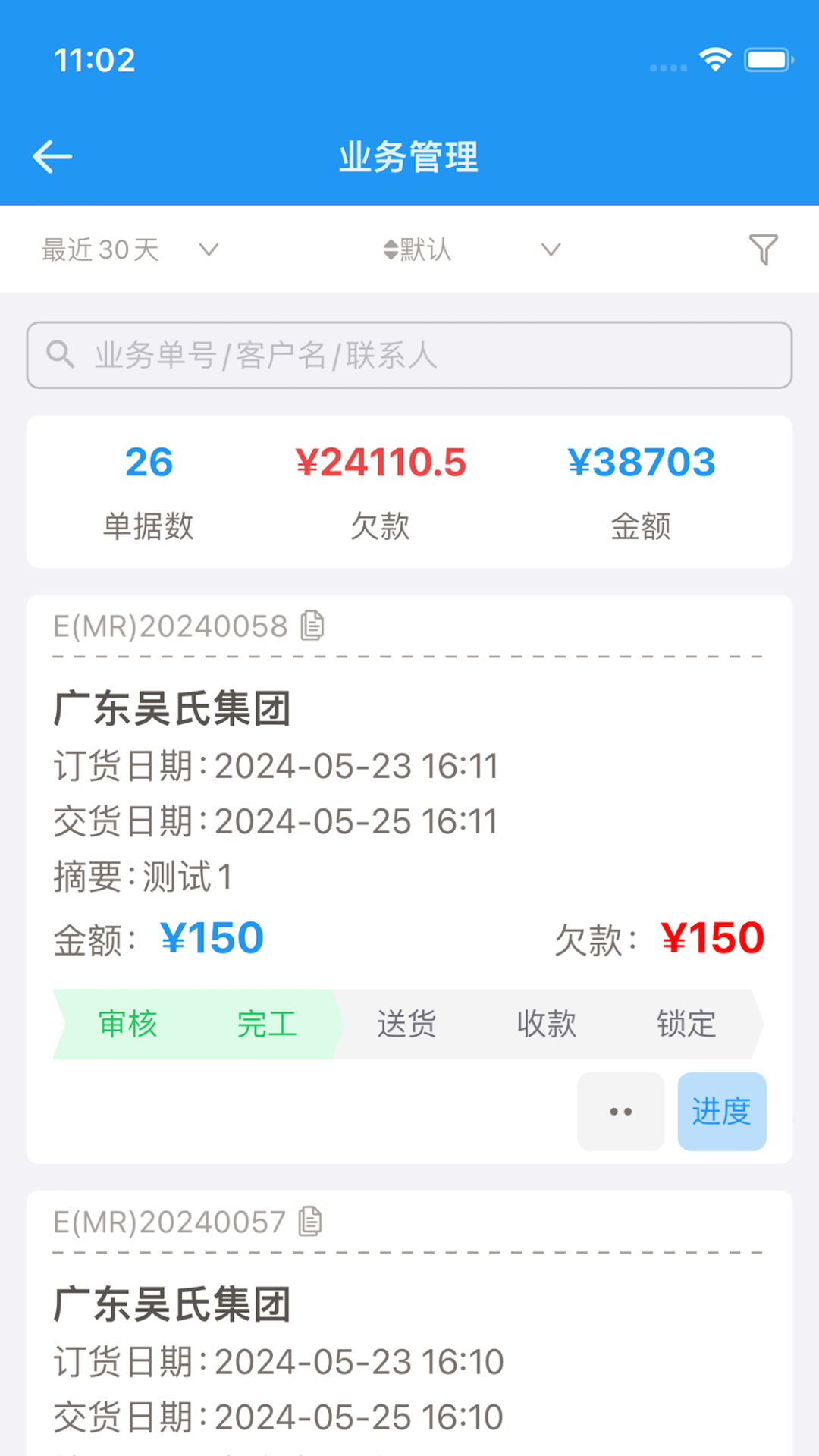Copy order number E(MR)20240057 via copy icon
Screen dimensions: 819x1456
310,1221
